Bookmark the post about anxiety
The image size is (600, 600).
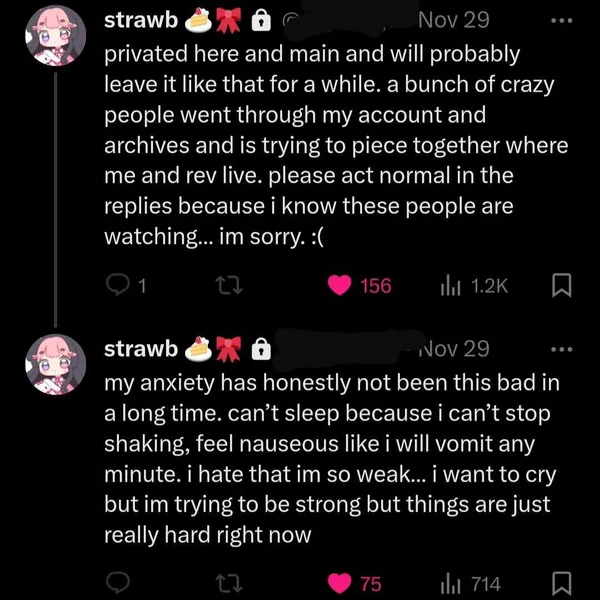point(560,583)
